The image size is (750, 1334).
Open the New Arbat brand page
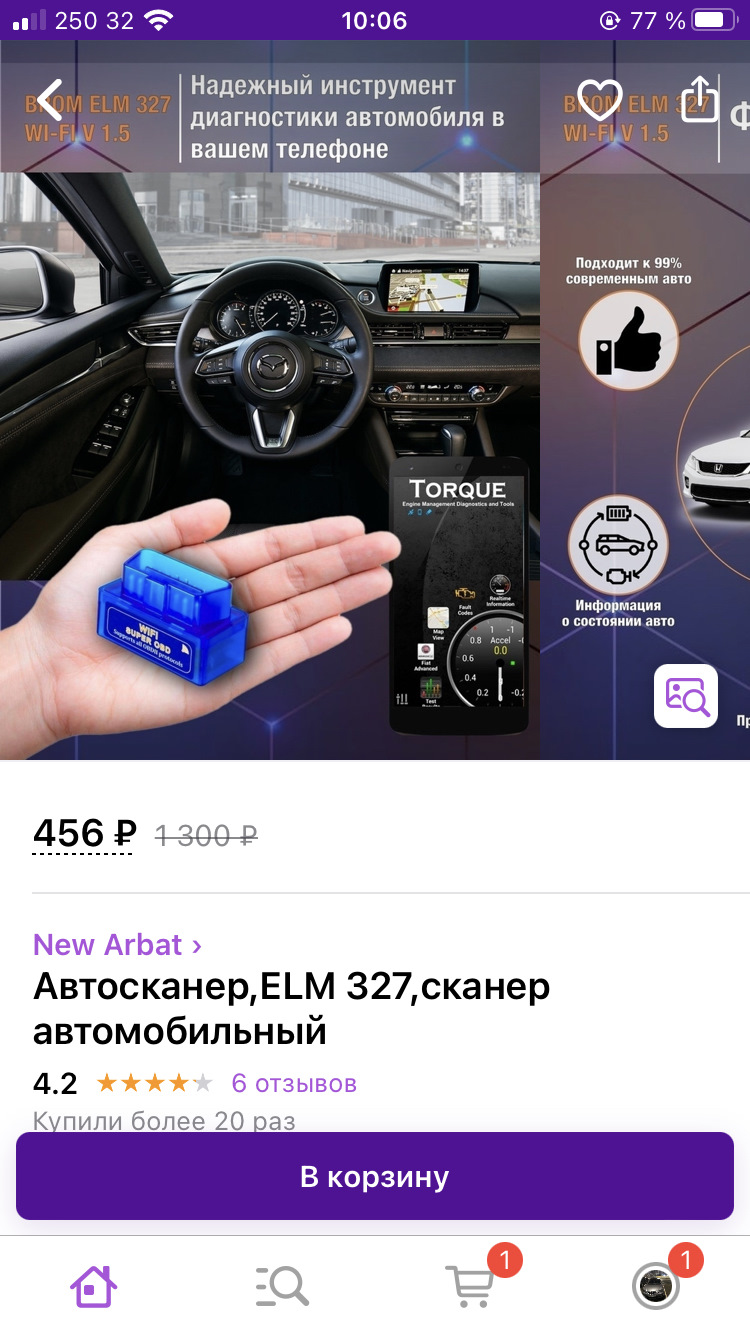pos(117,944)
